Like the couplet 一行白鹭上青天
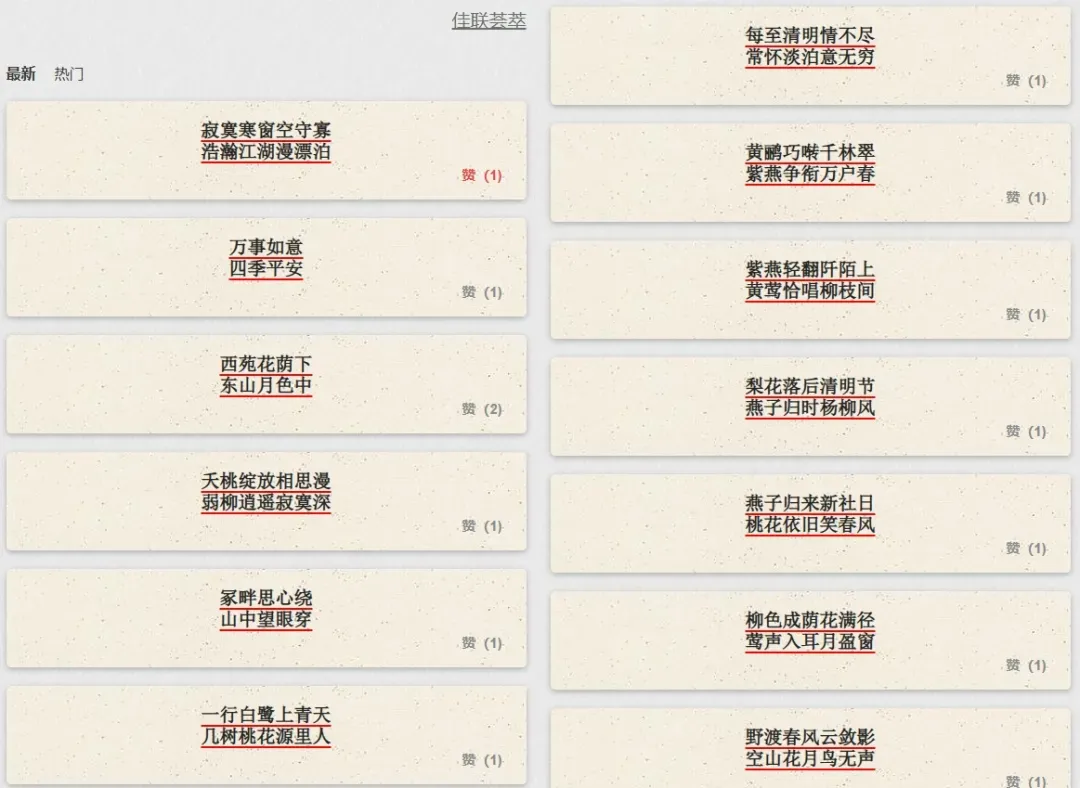The height and width of the screenshot is (788, 1080). pyautogui.click(x=481, y=760)
